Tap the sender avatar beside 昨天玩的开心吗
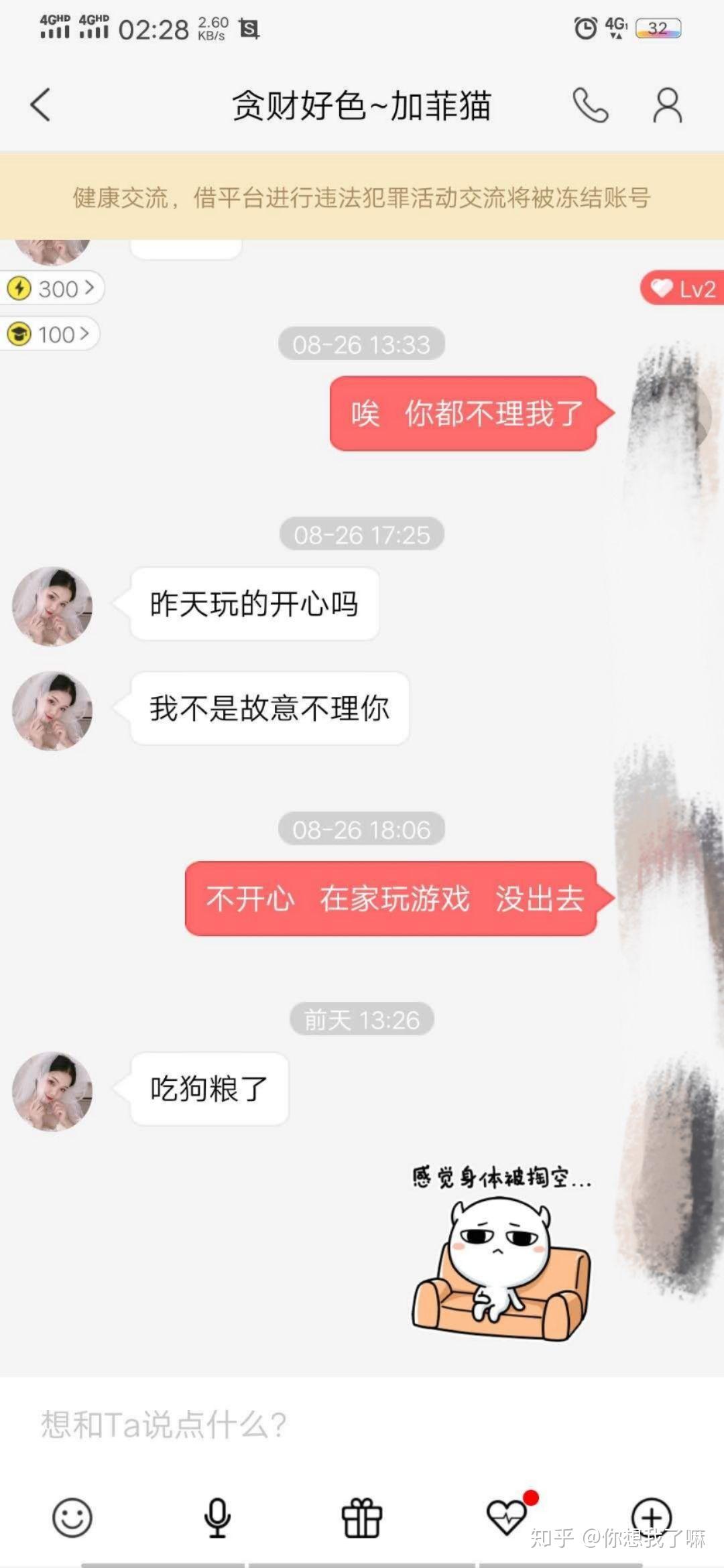Screen dimensions: 724x1568 [52, 606]
